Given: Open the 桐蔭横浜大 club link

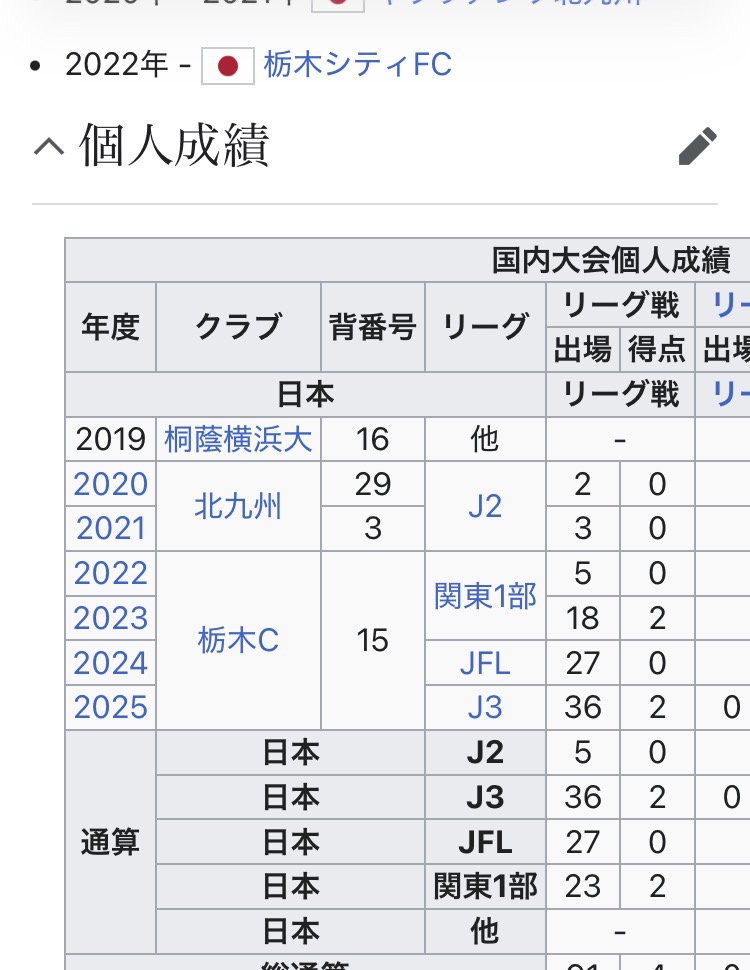Looking at the screenshot, I should pos(238,439).
